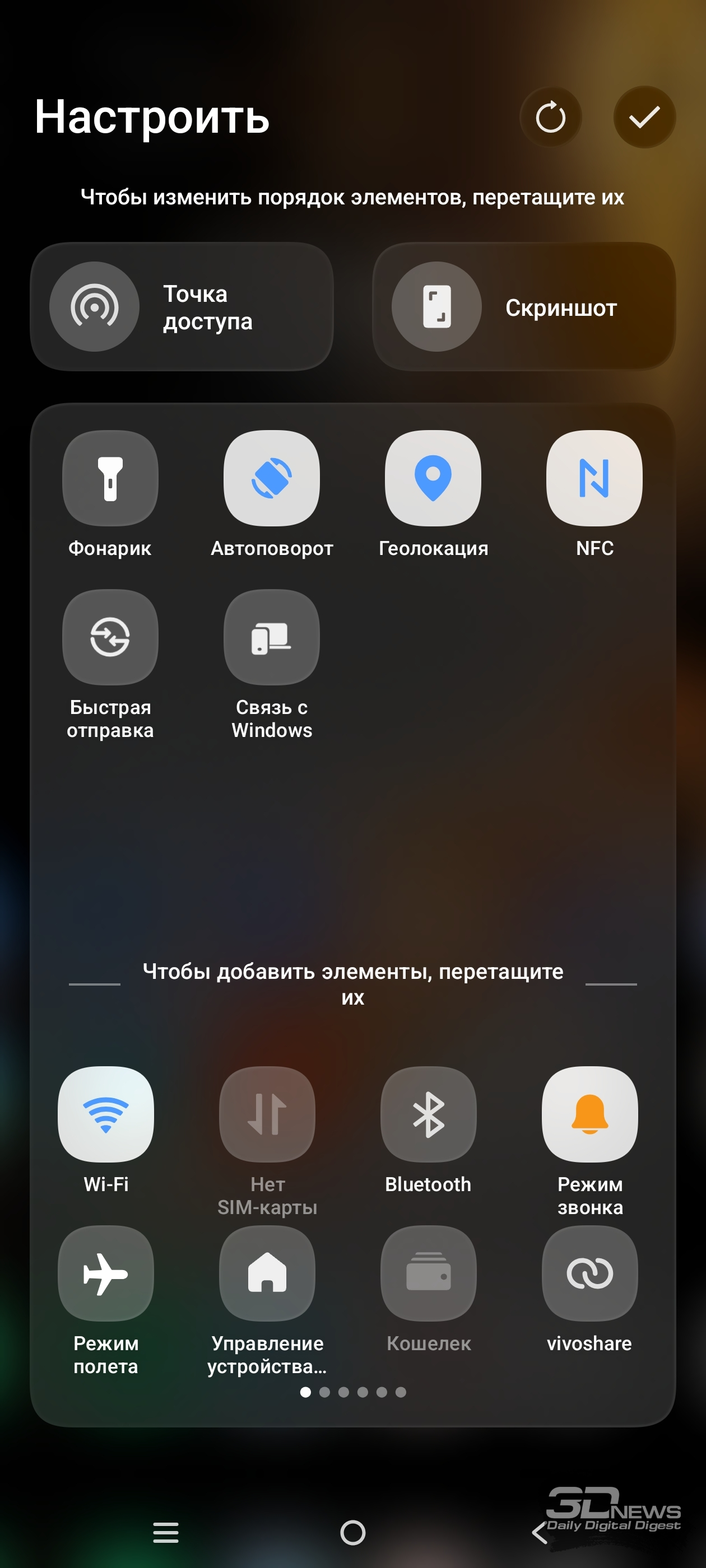Tap the Быстрая отправка tile
706x1568 pixels.
[x=110, y=637]
